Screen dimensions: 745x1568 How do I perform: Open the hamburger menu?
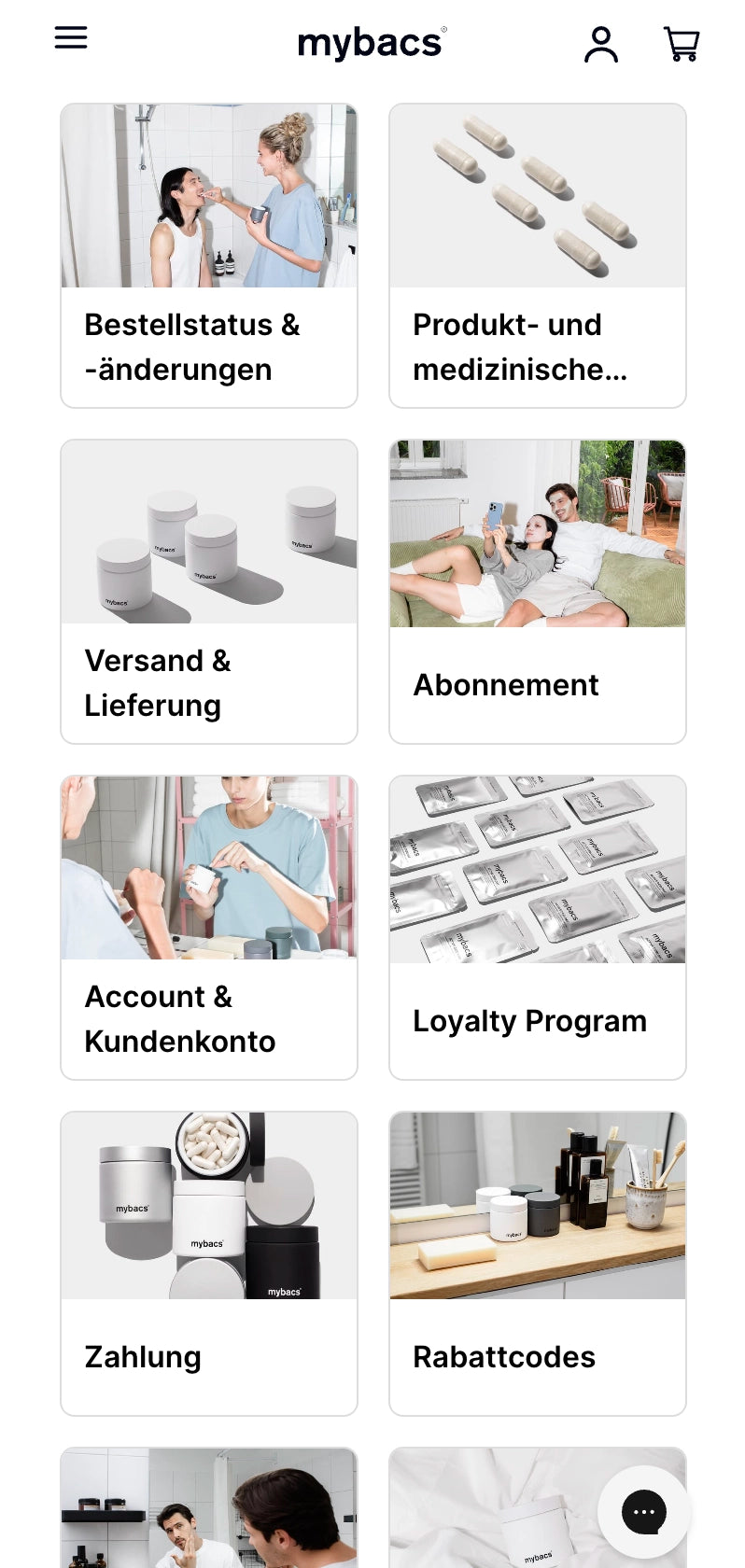coord(71,38)
